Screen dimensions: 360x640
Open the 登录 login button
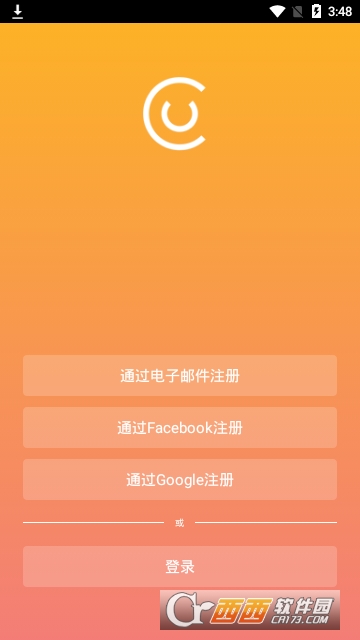pos(180,567)
